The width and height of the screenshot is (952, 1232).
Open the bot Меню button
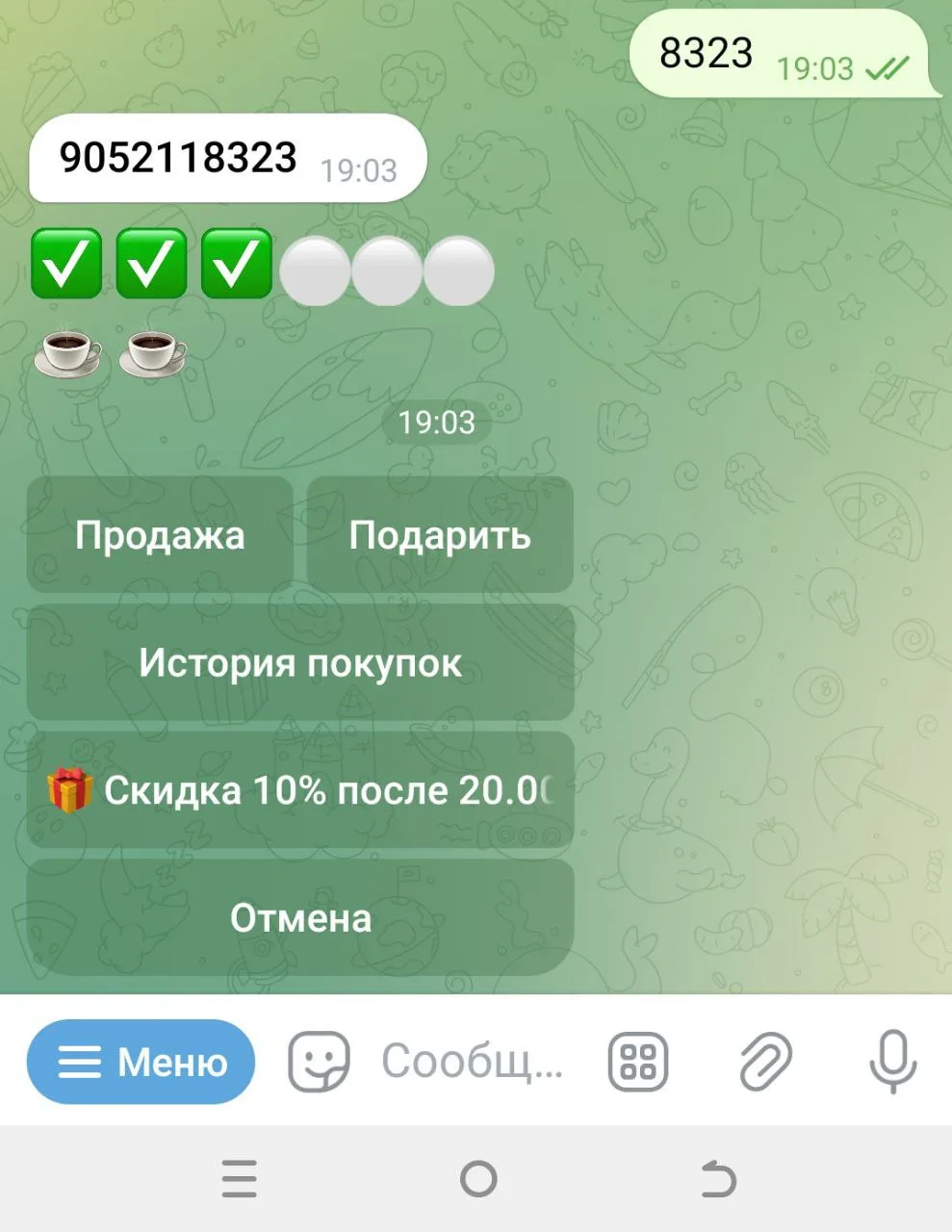[141, 1062]
